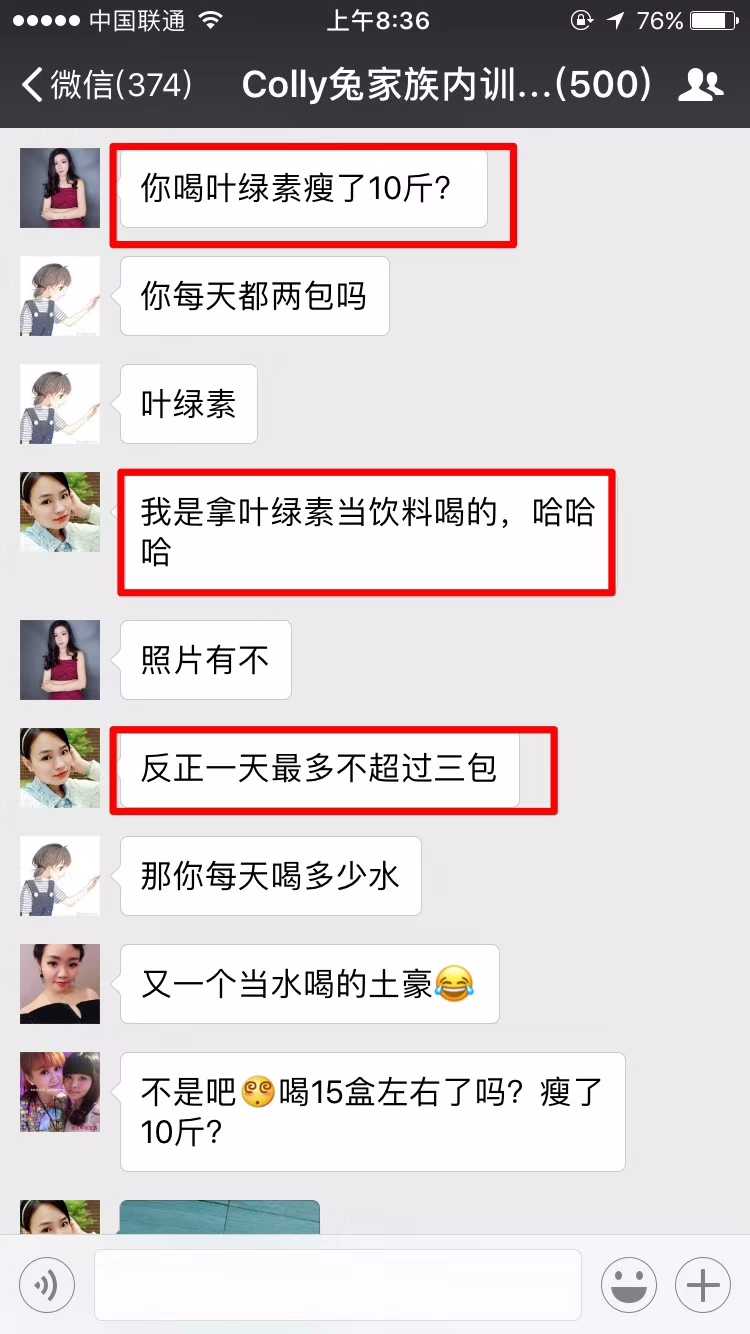The width and height of the screenshot is (750, 1334).
Task: Switch to voice message input
Action: click(x=46, y=1285)
